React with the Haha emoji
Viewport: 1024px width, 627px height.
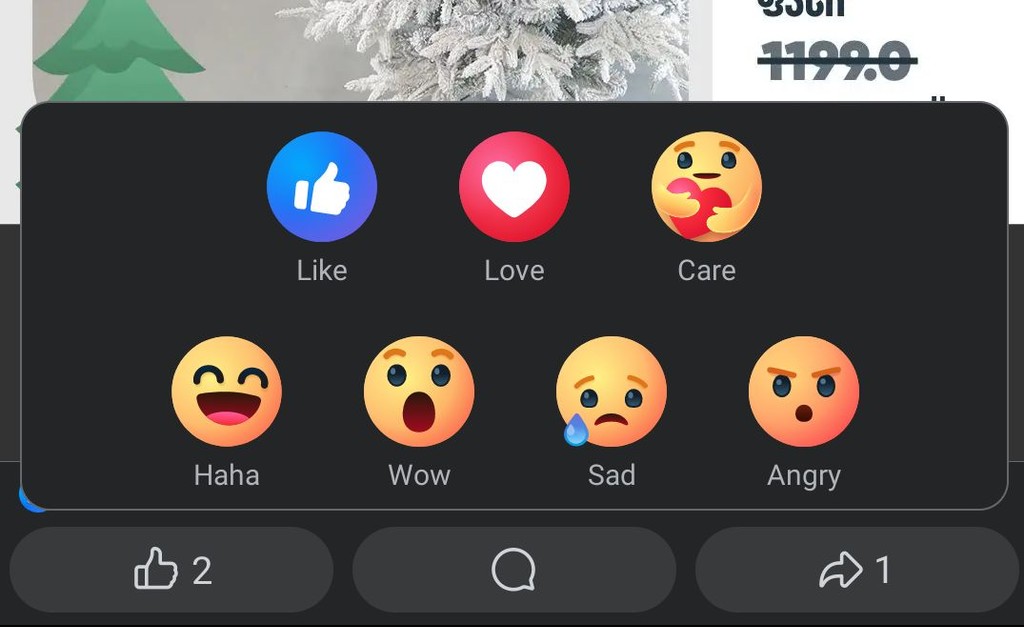click(x=226, y=391)
